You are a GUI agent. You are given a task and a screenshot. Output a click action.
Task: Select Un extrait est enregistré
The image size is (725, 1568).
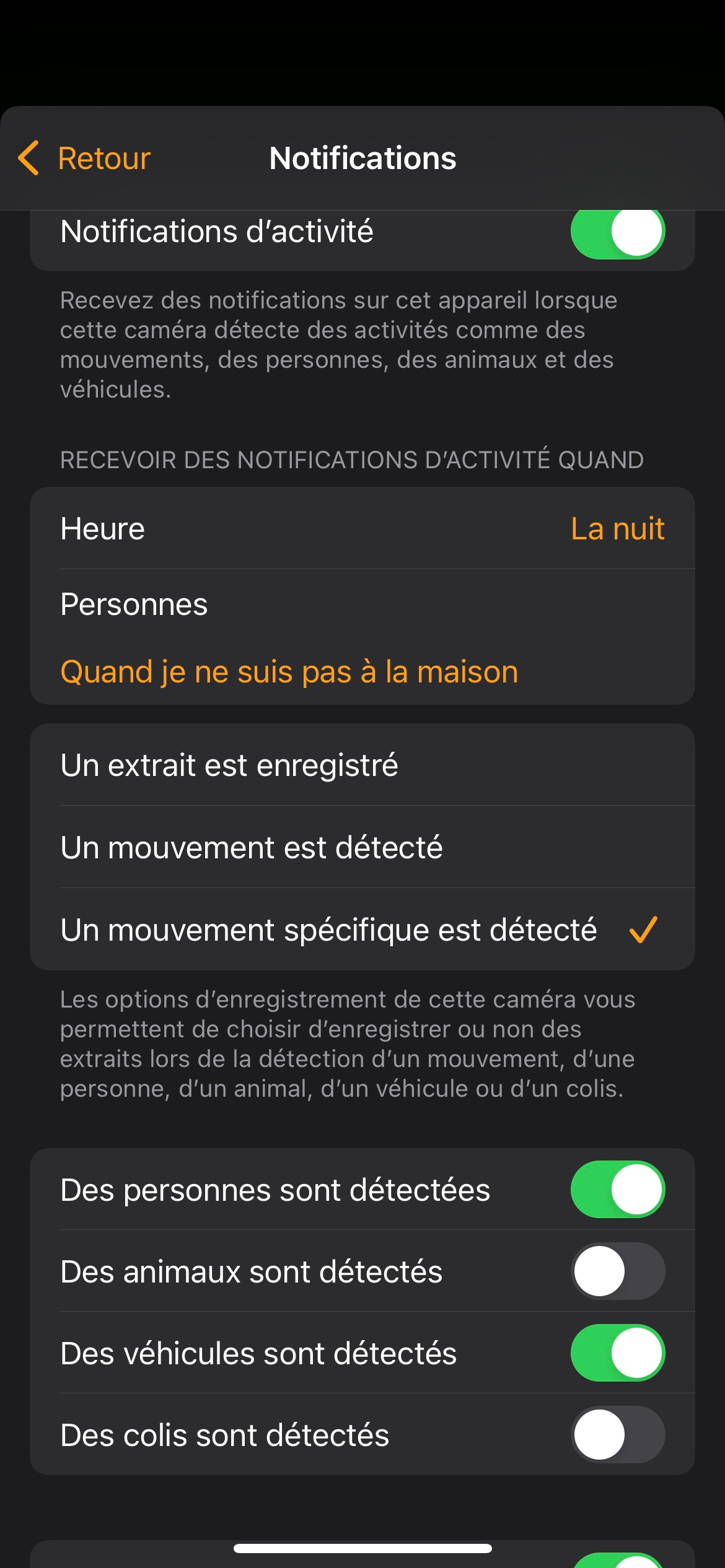point(362,765)
